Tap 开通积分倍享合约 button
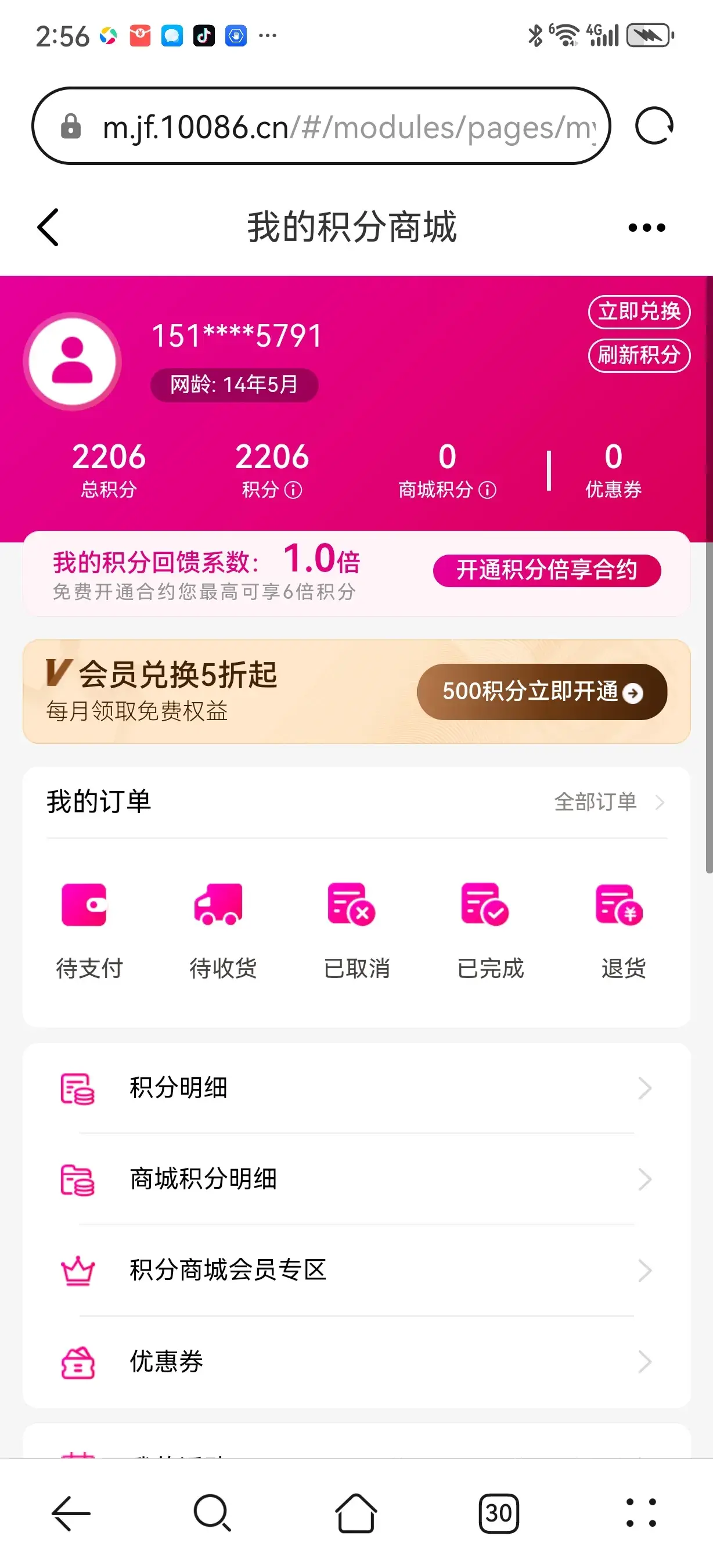This screenshot has height=1568, width=713. 546,570
